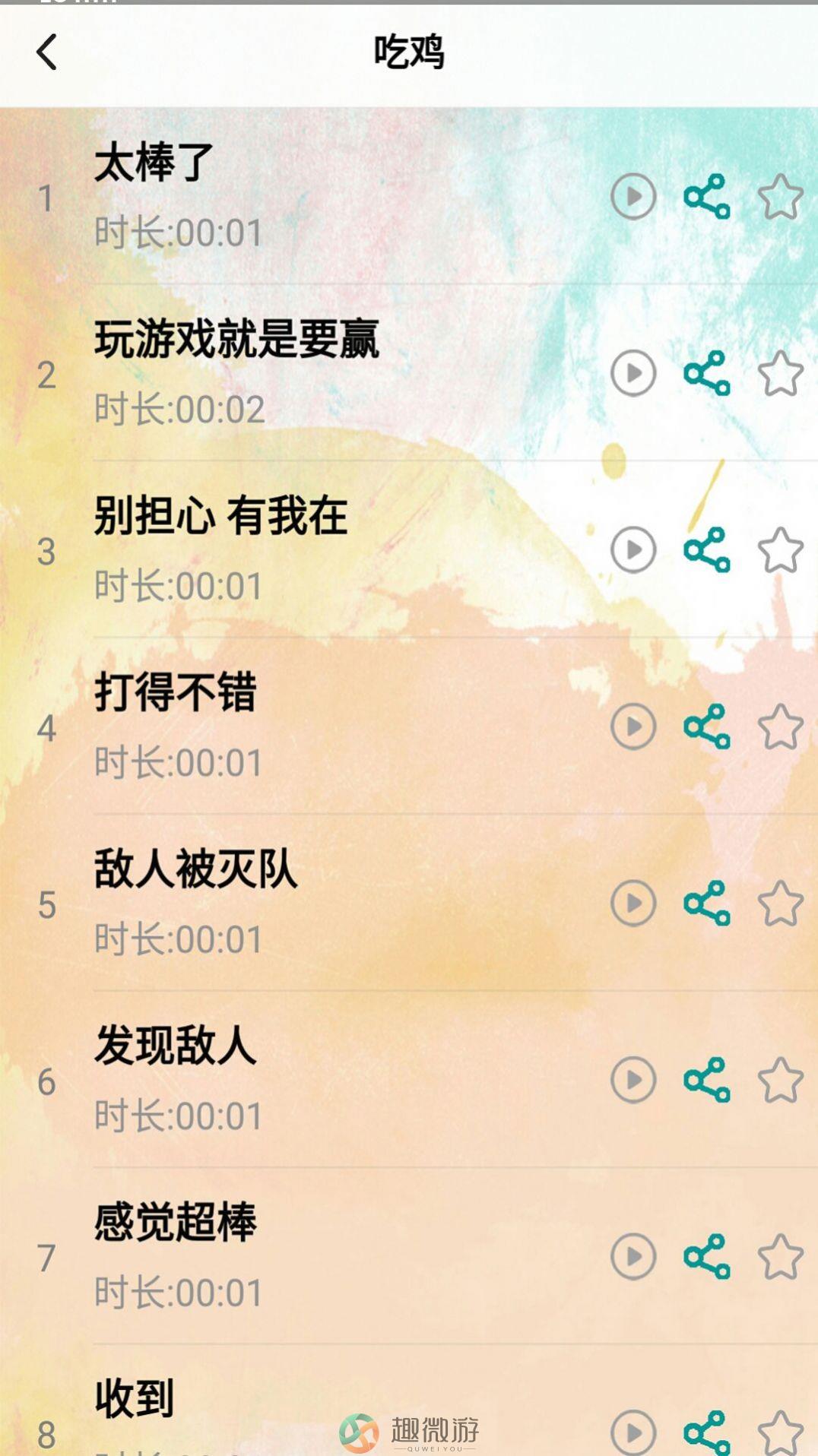Star the 感觉超棒 clip
818x1456 pixels.
[x=780, y=1257]
